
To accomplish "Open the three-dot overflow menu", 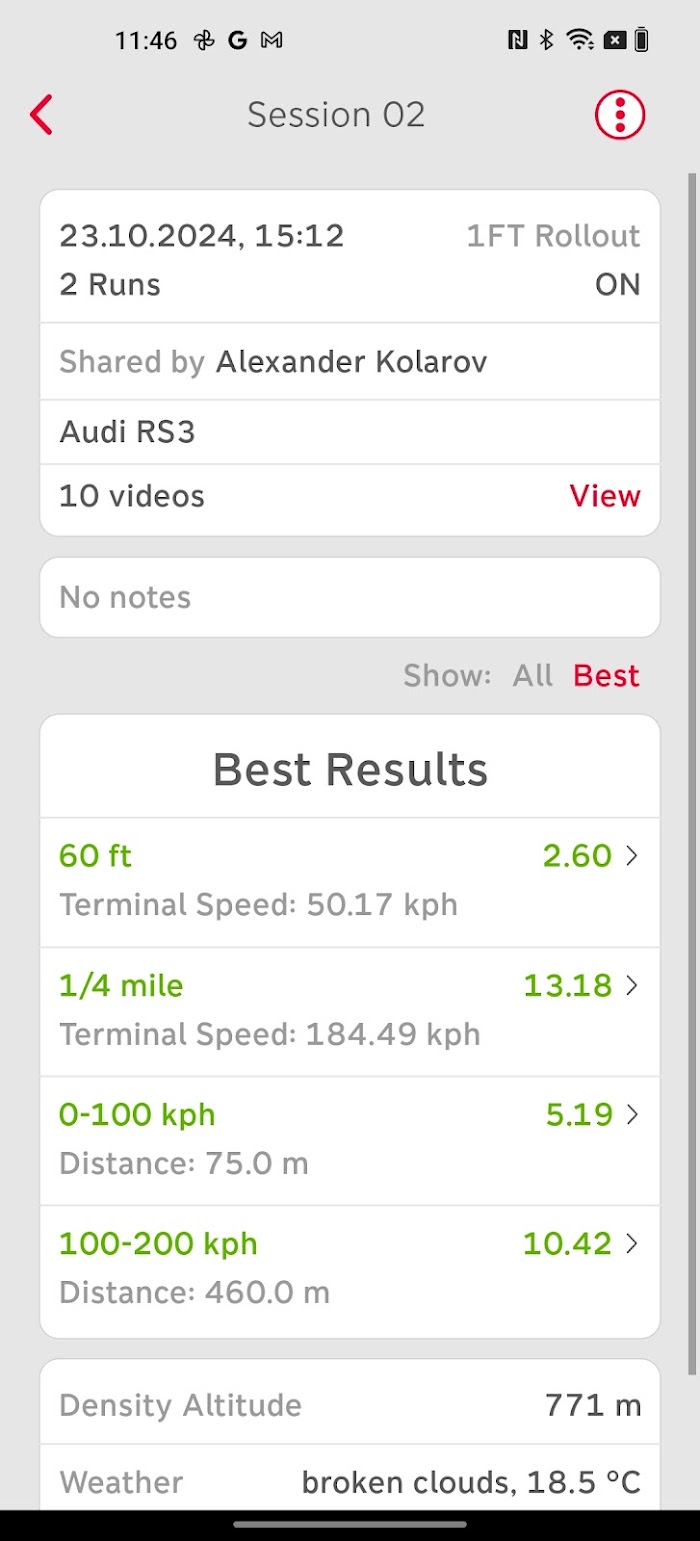I will (620, 116).
